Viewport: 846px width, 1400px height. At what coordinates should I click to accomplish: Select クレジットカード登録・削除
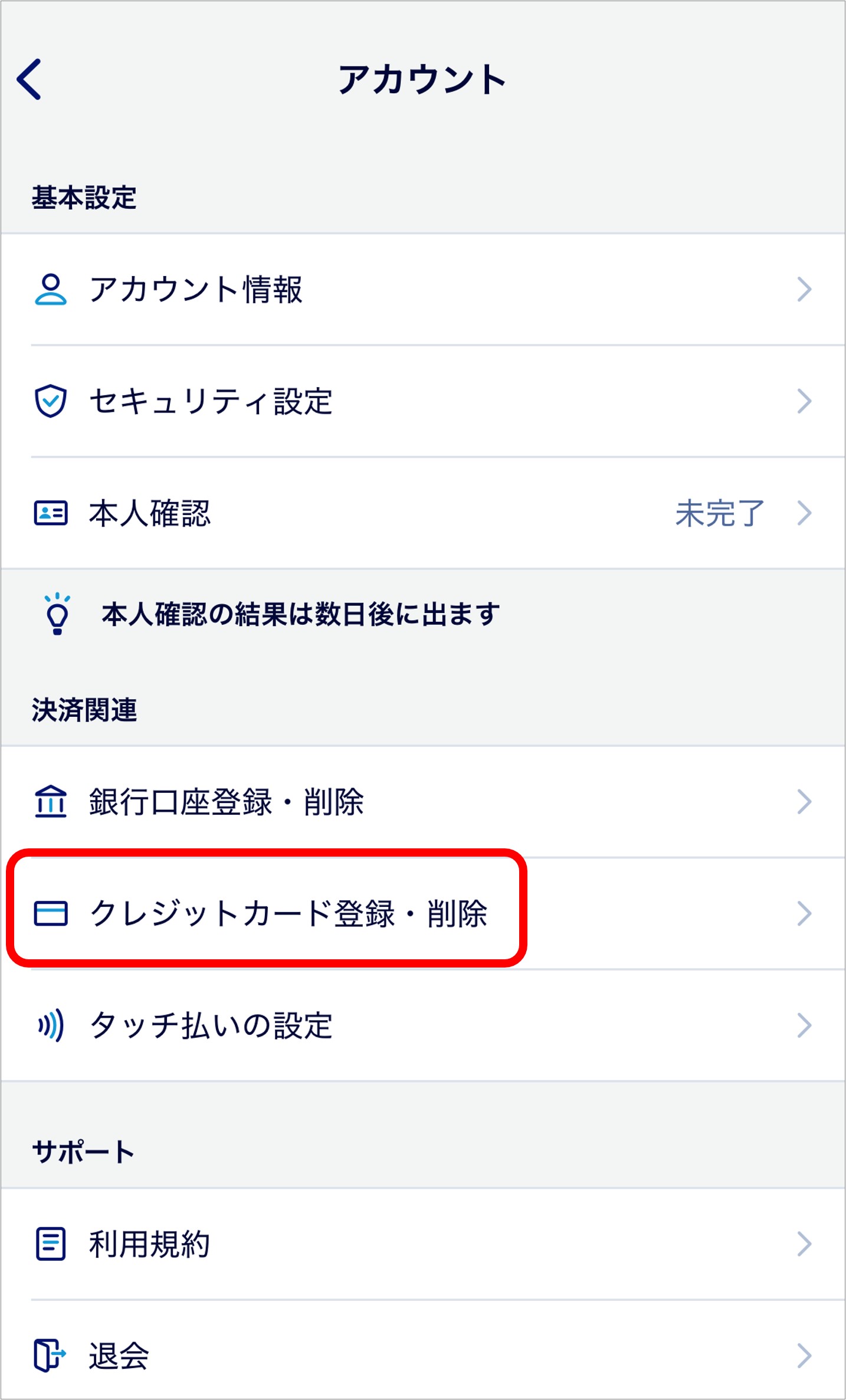pyautogui.click(x=422, y=913)
